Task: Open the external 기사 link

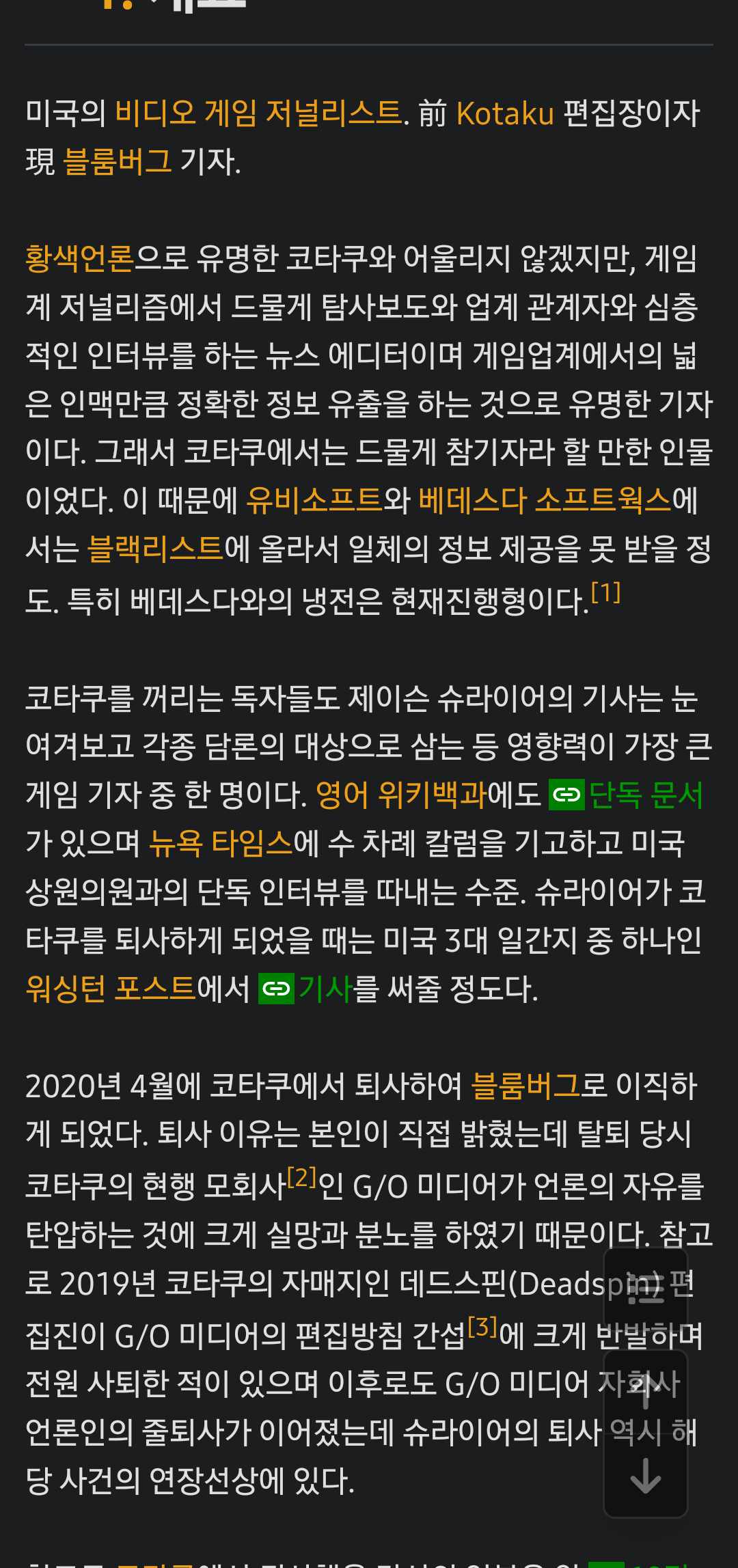Action: pyautogui.click(x=325, y=989)
